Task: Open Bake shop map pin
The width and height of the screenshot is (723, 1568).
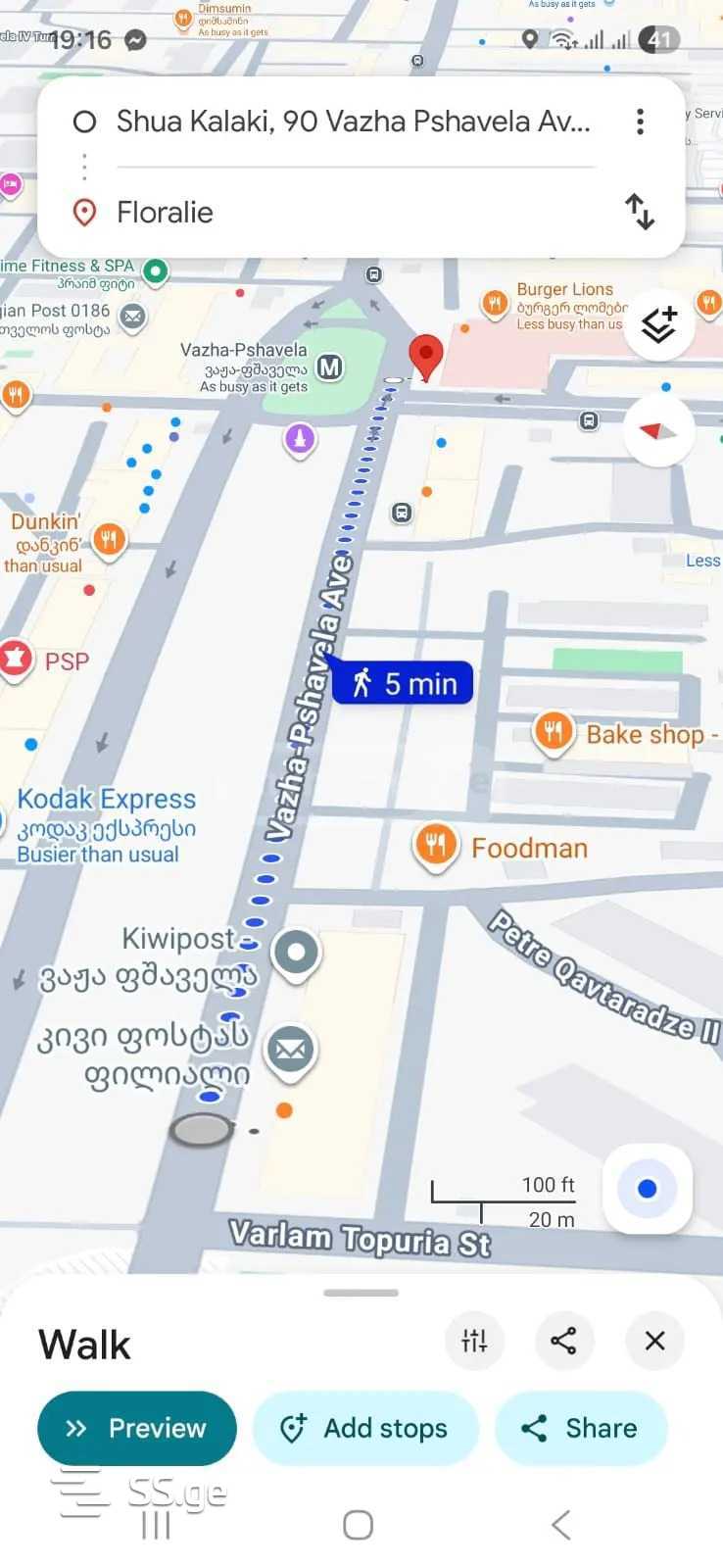Action: click(554, 731)
